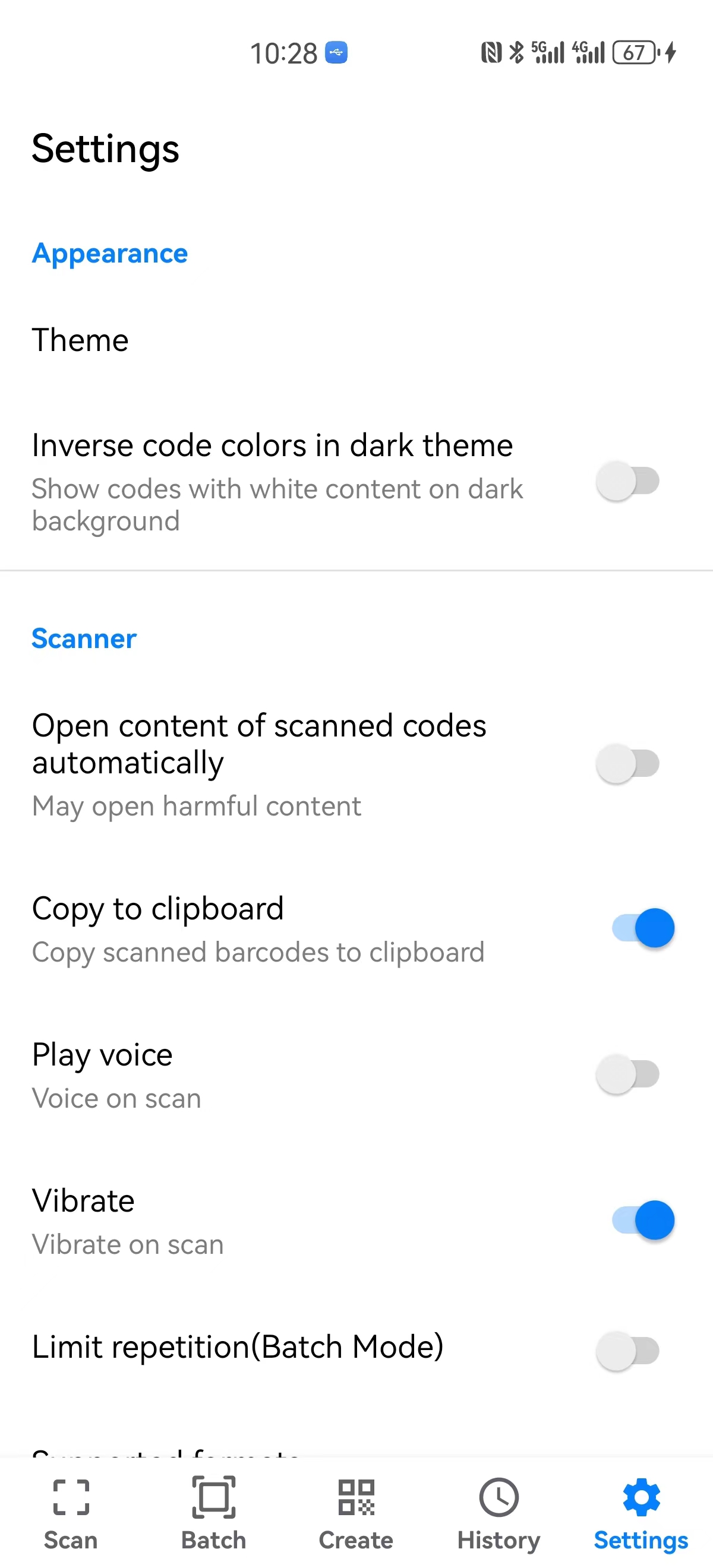
Task: Toggle Limit repetition (Batch Mode) on
Action: pyautogui.click(x=628, y=1351)
